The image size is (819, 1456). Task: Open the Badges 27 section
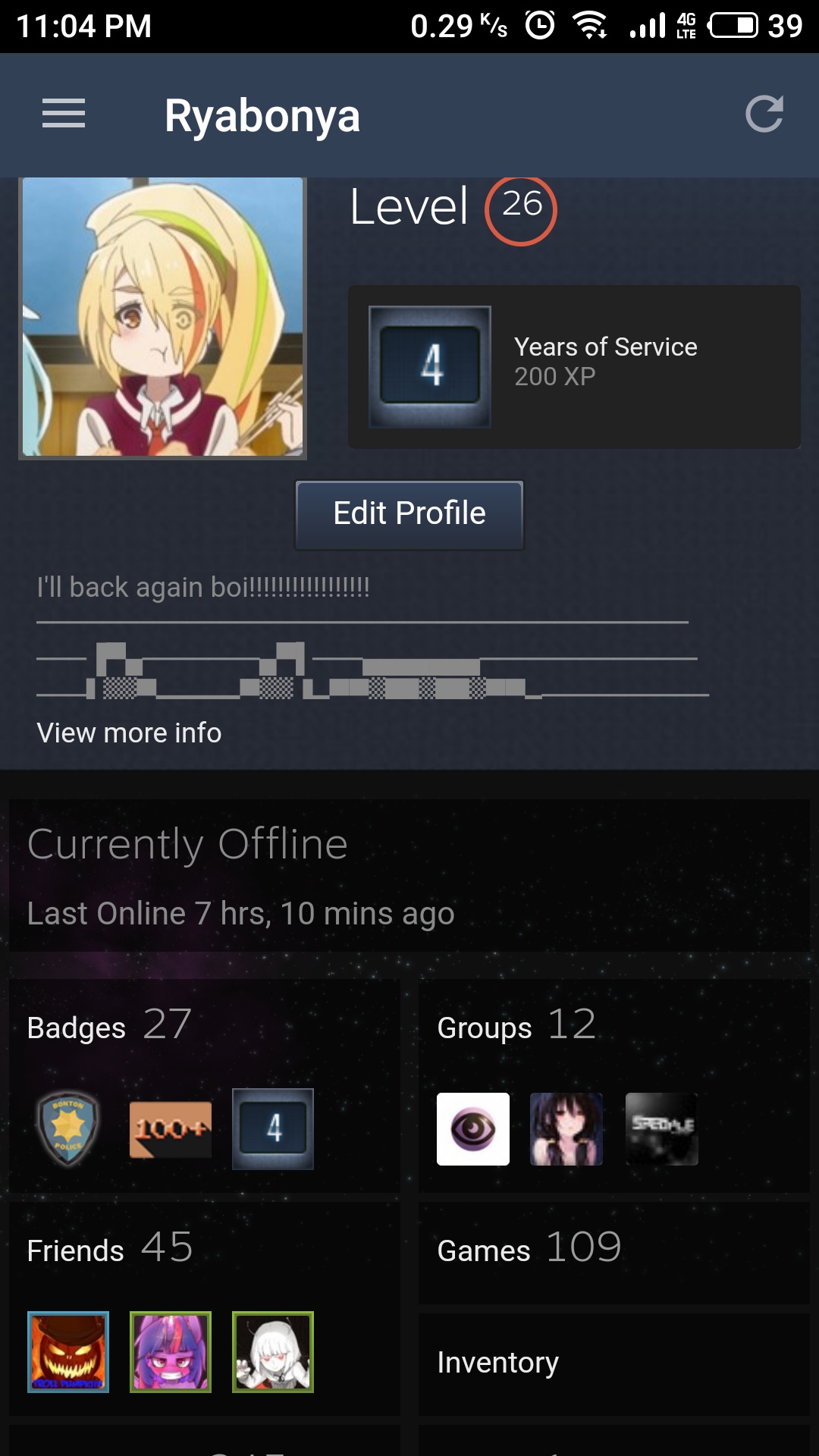[109, 1025]
